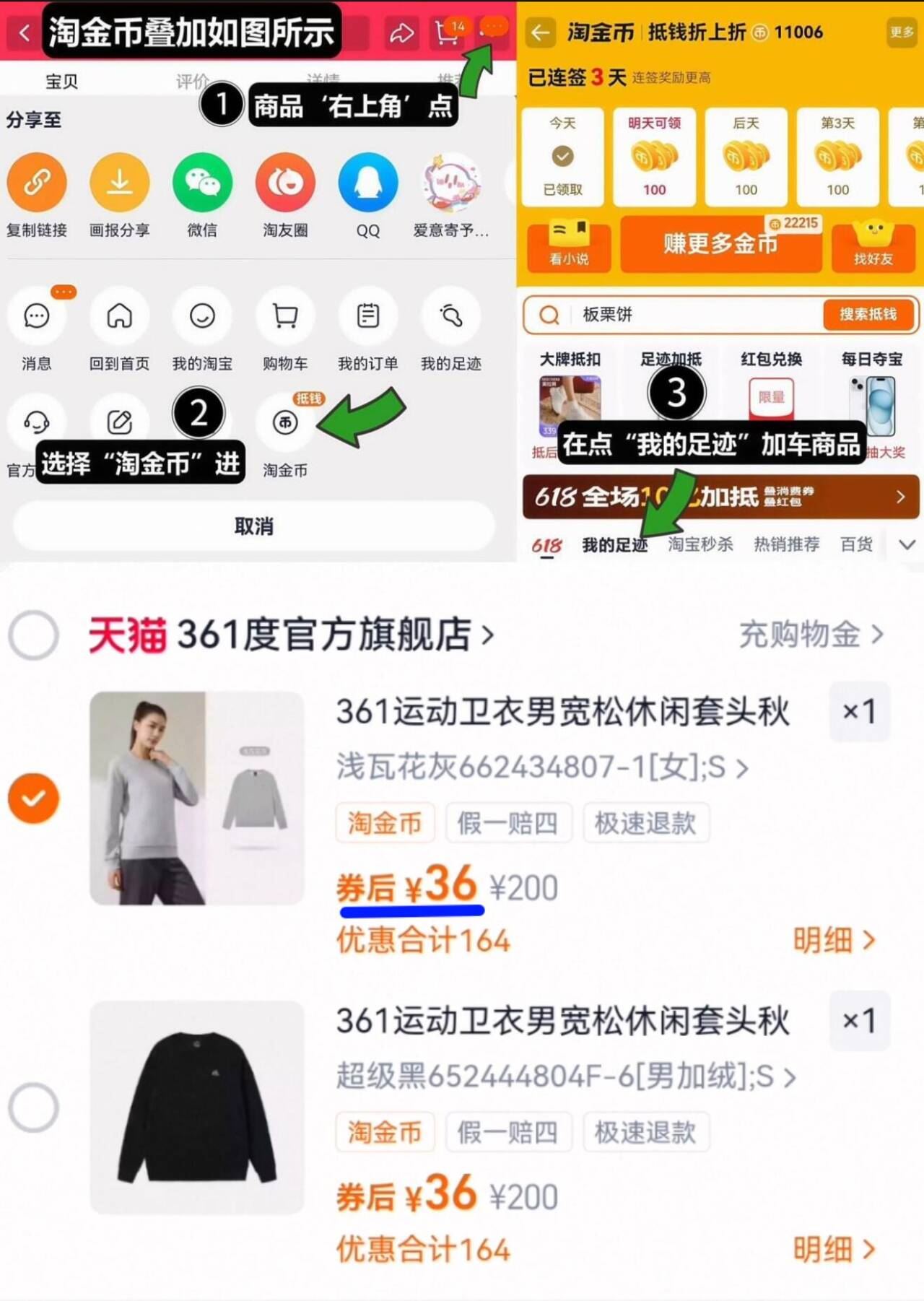Expand 明细 for the black sweatshirt
This screenshot has width=924, height=1301.
[x=834, y=1249]
